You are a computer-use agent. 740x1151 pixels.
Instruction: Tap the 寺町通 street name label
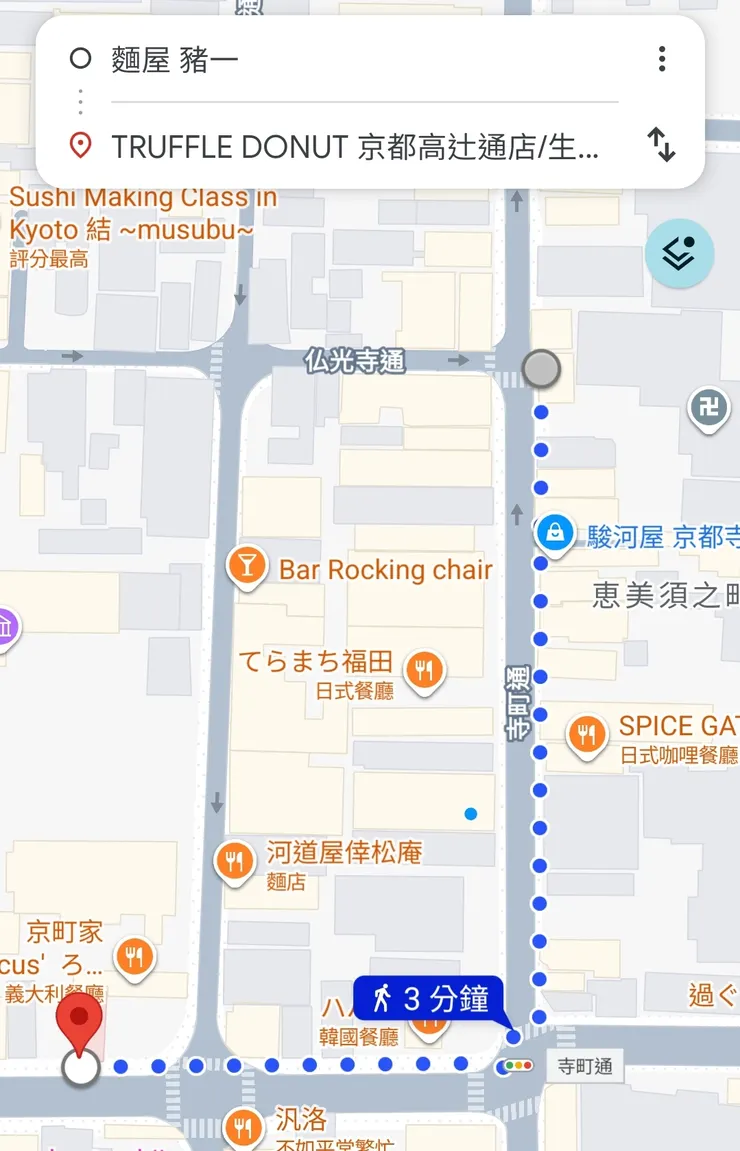tap(587, 1066)
